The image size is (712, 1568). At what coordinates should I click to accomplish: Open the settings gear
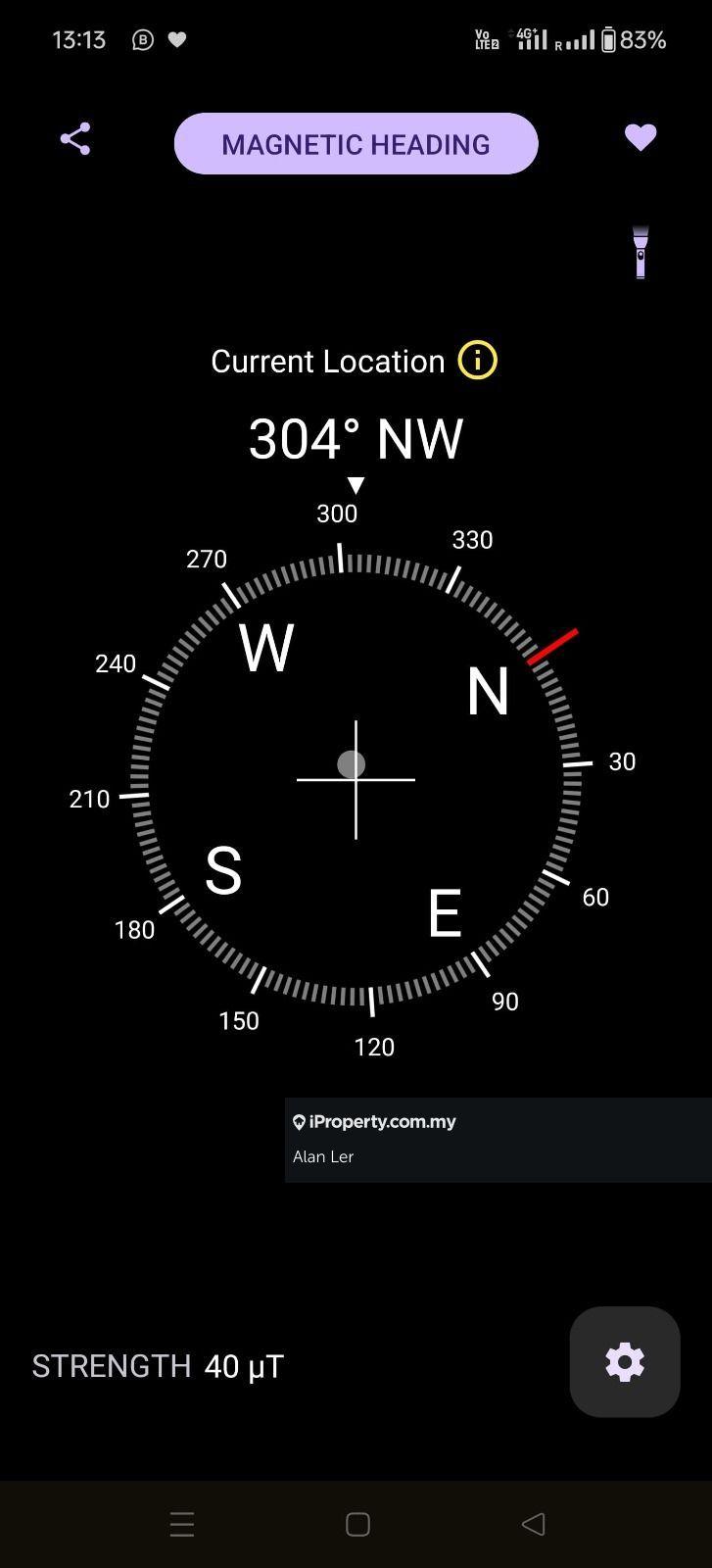(625, 1362)
